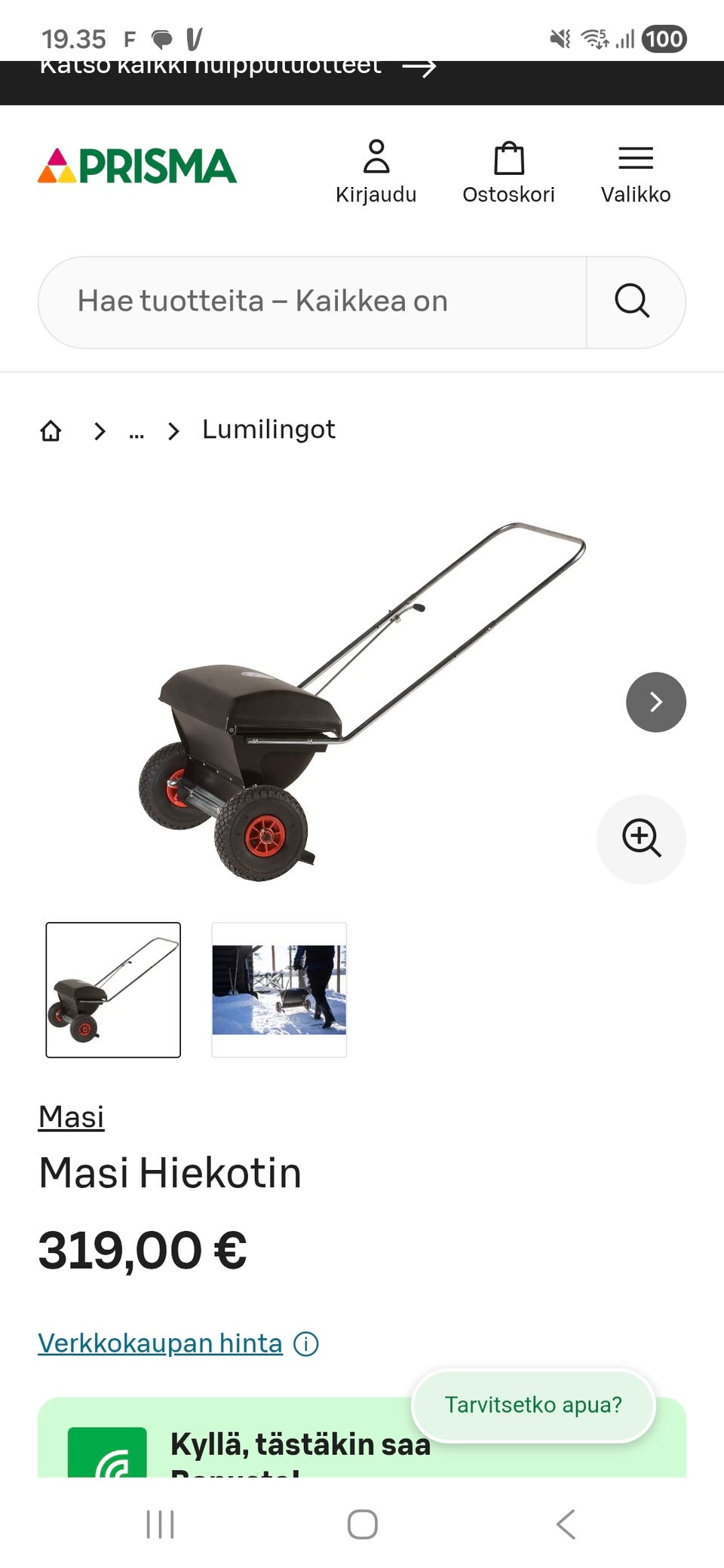Tap the product search field

tap(312, 302)
